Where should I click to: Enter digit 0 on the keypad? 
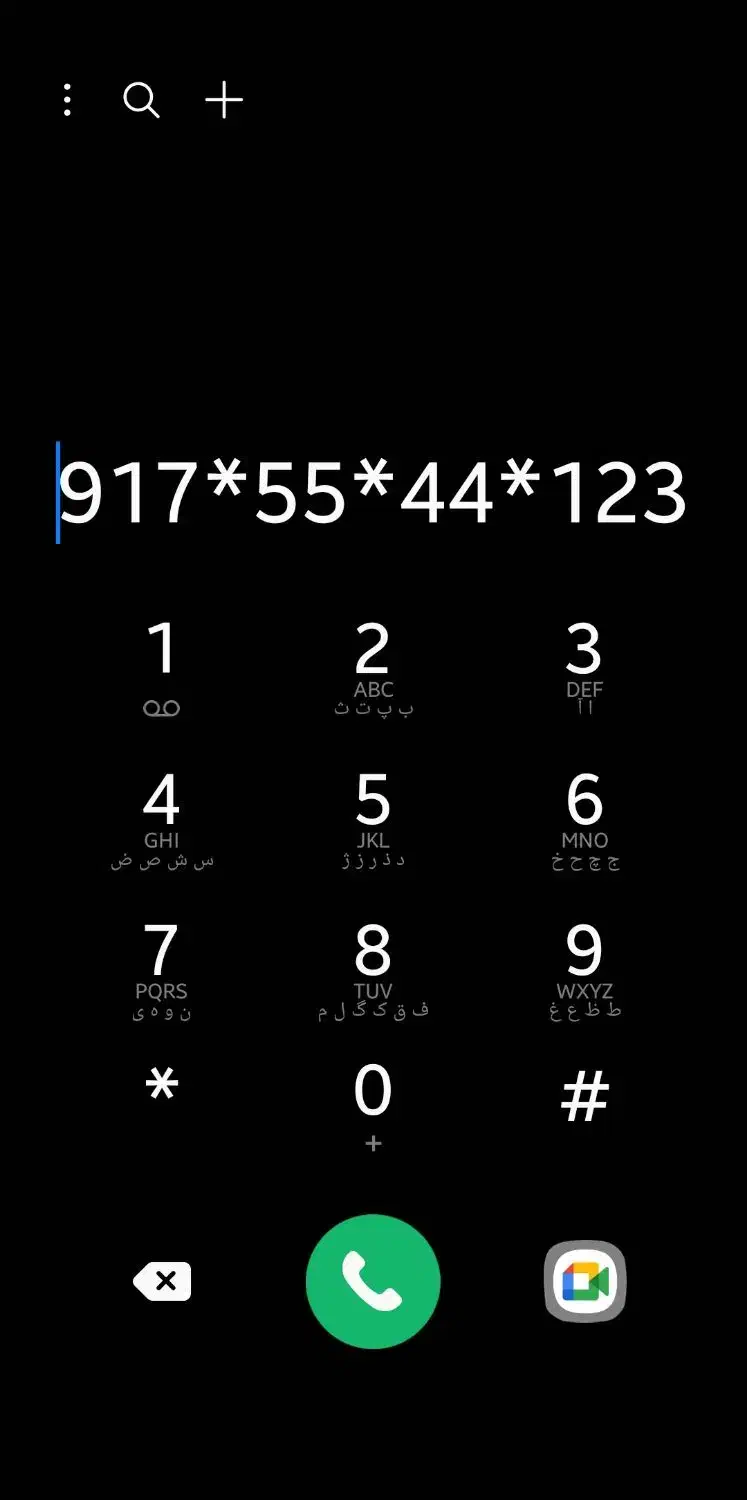point(373,1105)
